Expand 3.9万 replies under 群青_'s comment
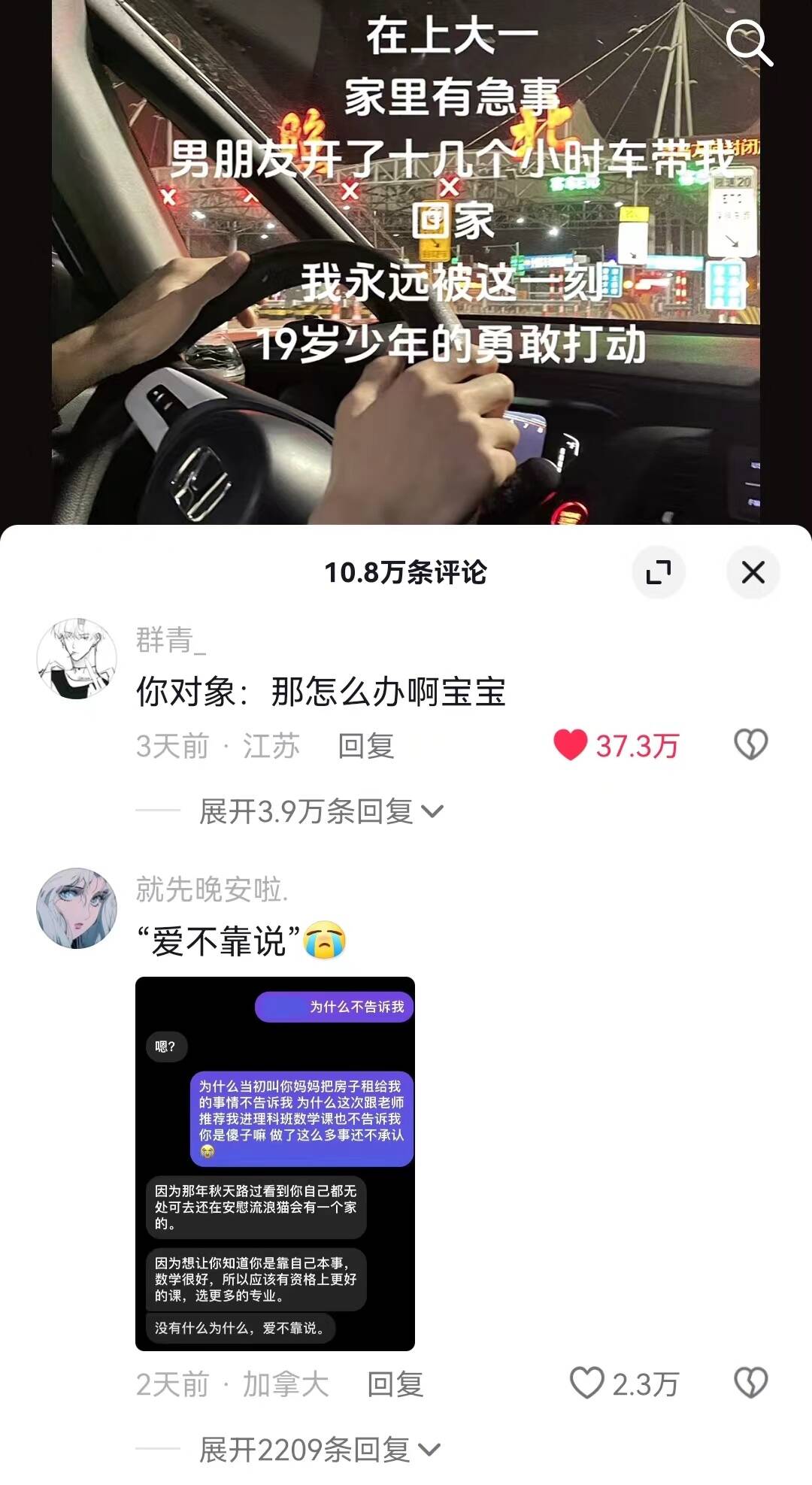This screenshot has width=812, height=1485. (321, 811)
